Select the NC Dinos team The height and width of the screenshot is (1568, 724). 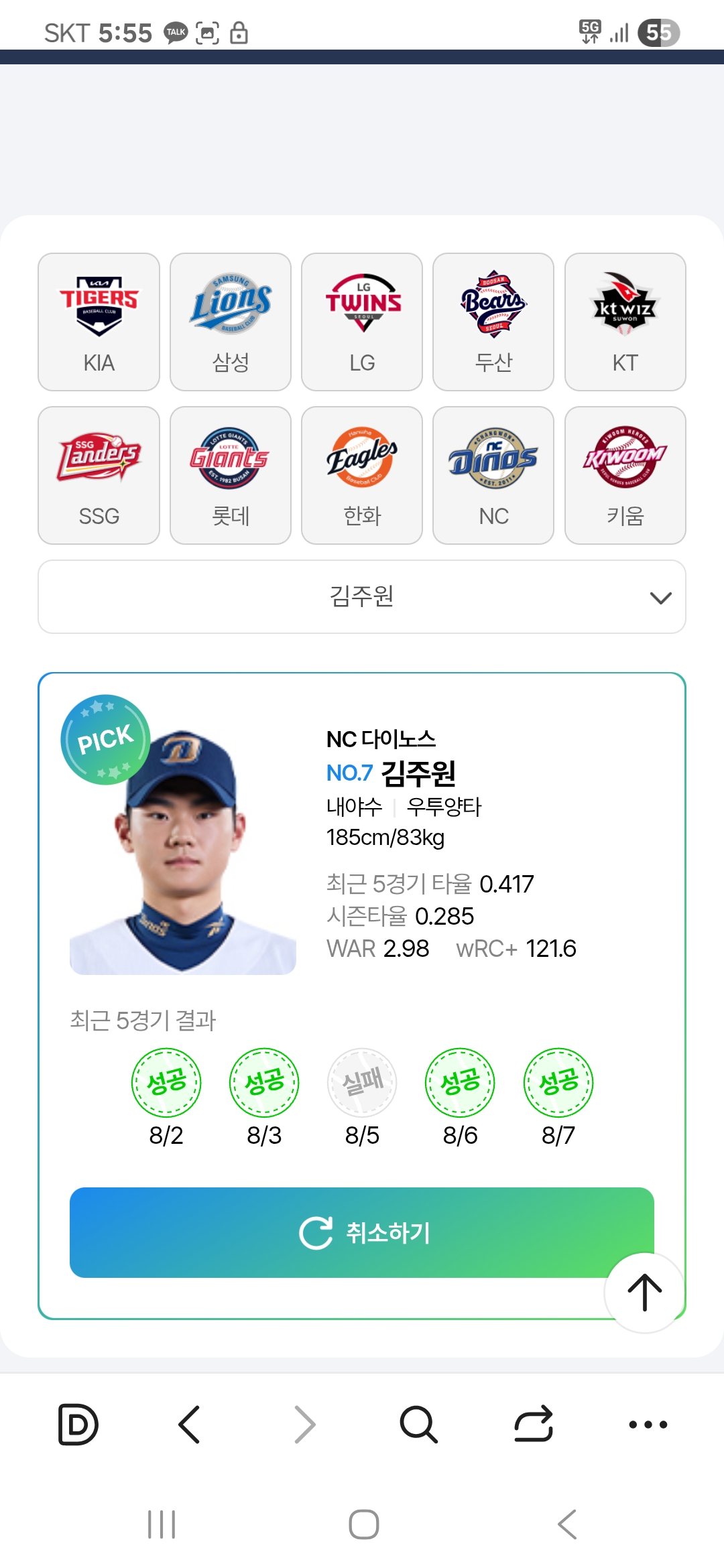[x=493, y=475]
